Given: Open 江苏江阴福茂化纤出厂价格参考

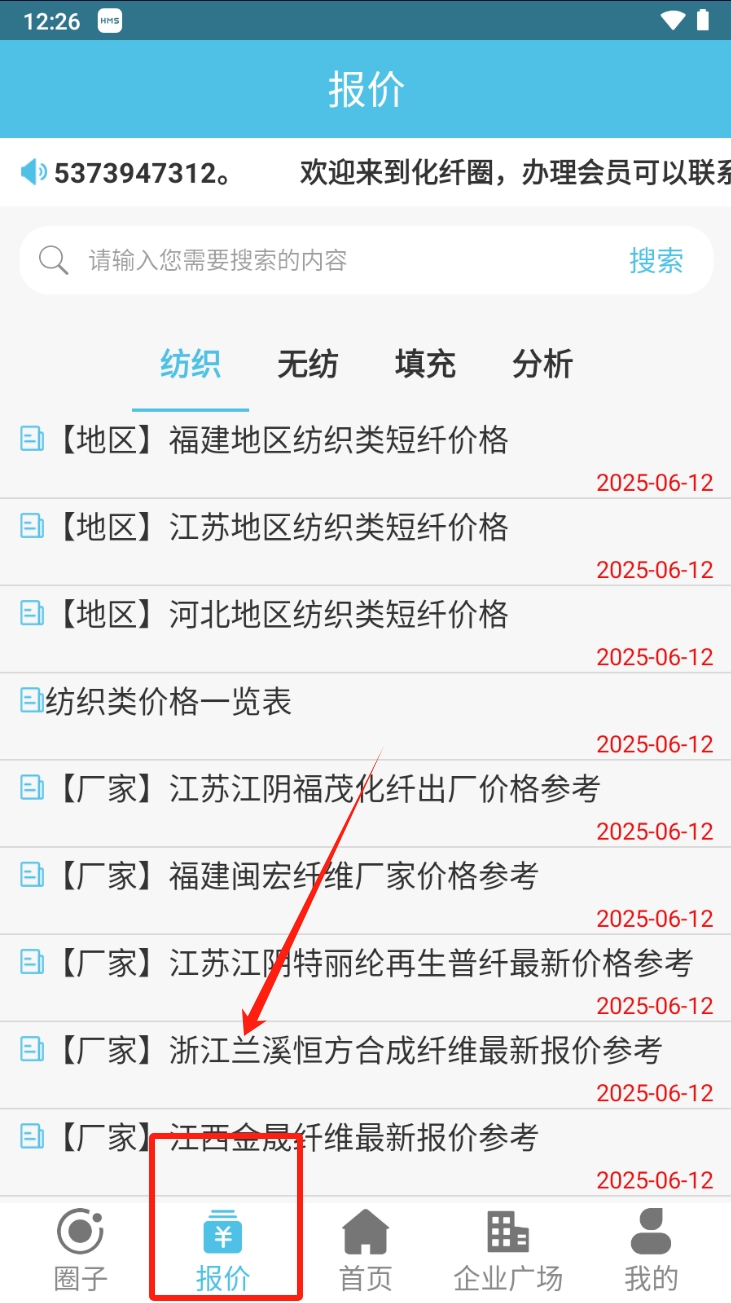Looking at the screenshot, I should tap(384, 789).
